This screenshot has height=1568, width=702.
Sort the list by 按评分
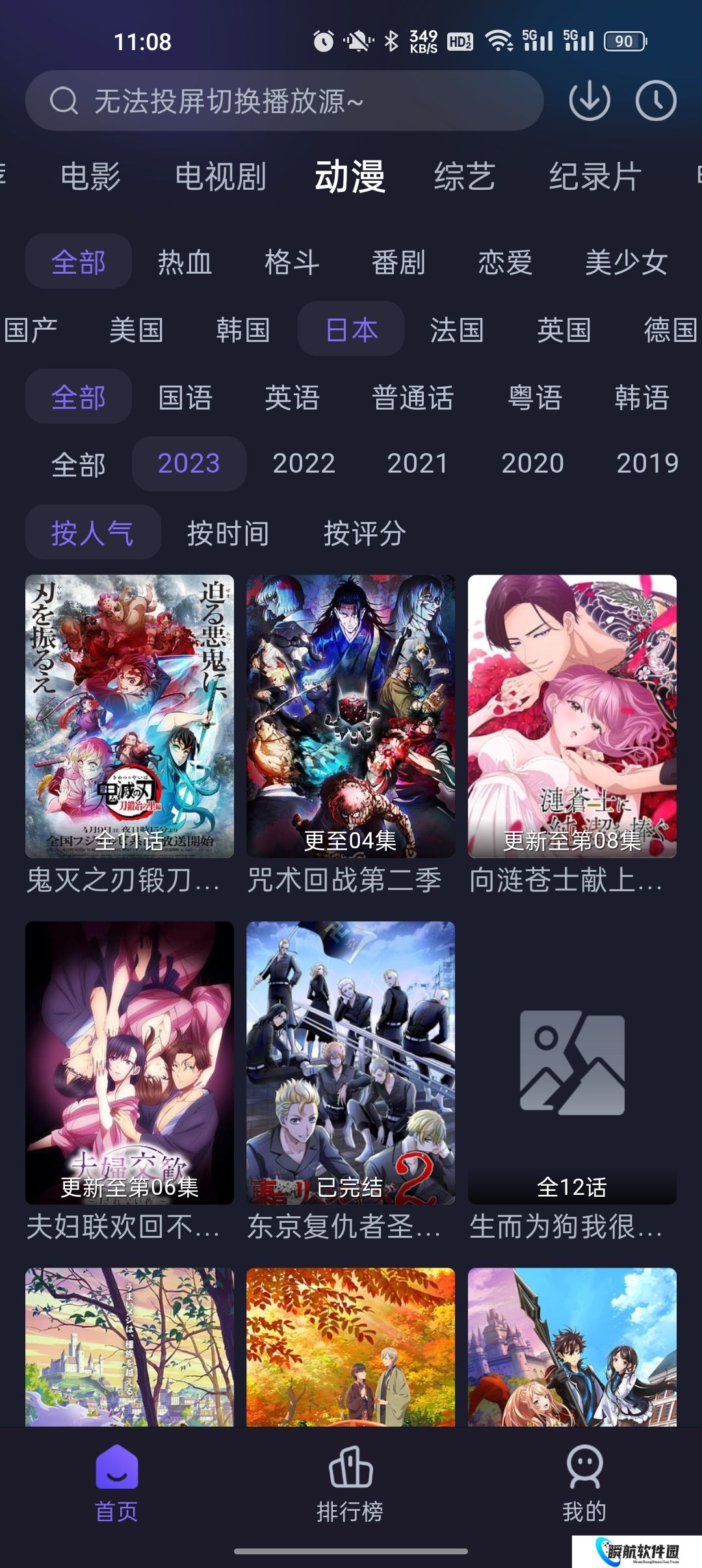365,533
